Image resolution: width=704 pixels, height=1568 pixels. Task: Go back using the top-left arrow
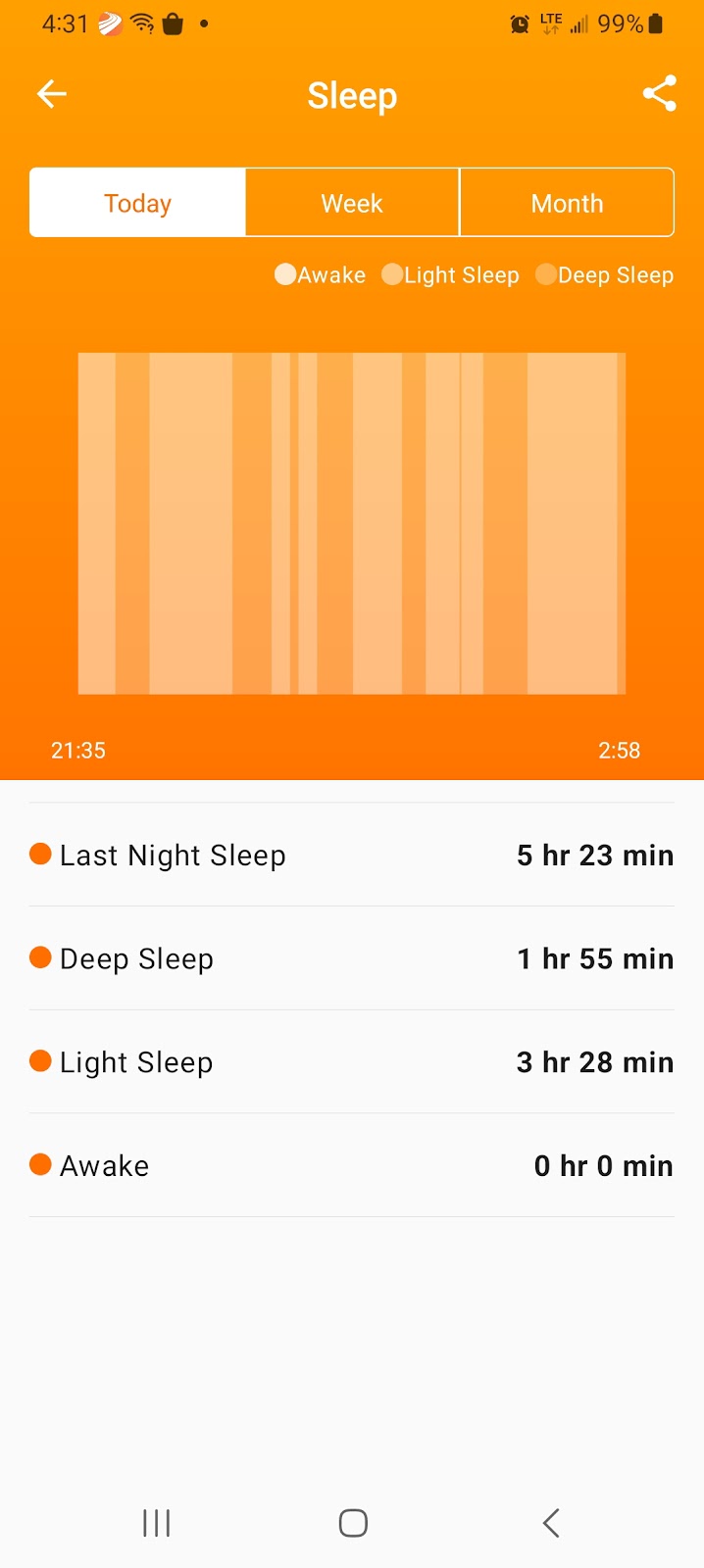click(52, 94)
